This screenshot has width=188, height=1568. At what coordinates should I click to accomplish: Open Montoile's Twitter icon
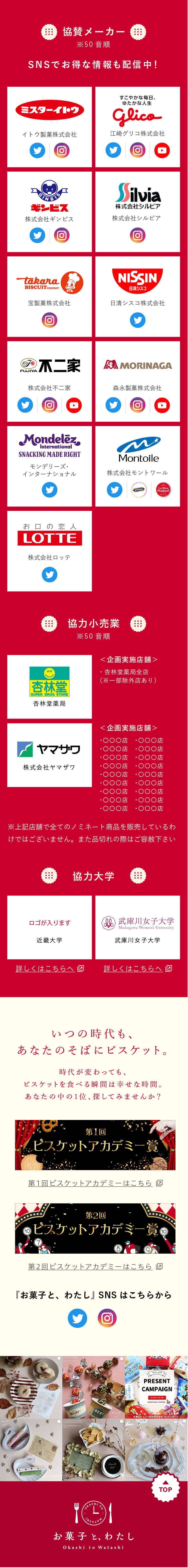point(114,489)
